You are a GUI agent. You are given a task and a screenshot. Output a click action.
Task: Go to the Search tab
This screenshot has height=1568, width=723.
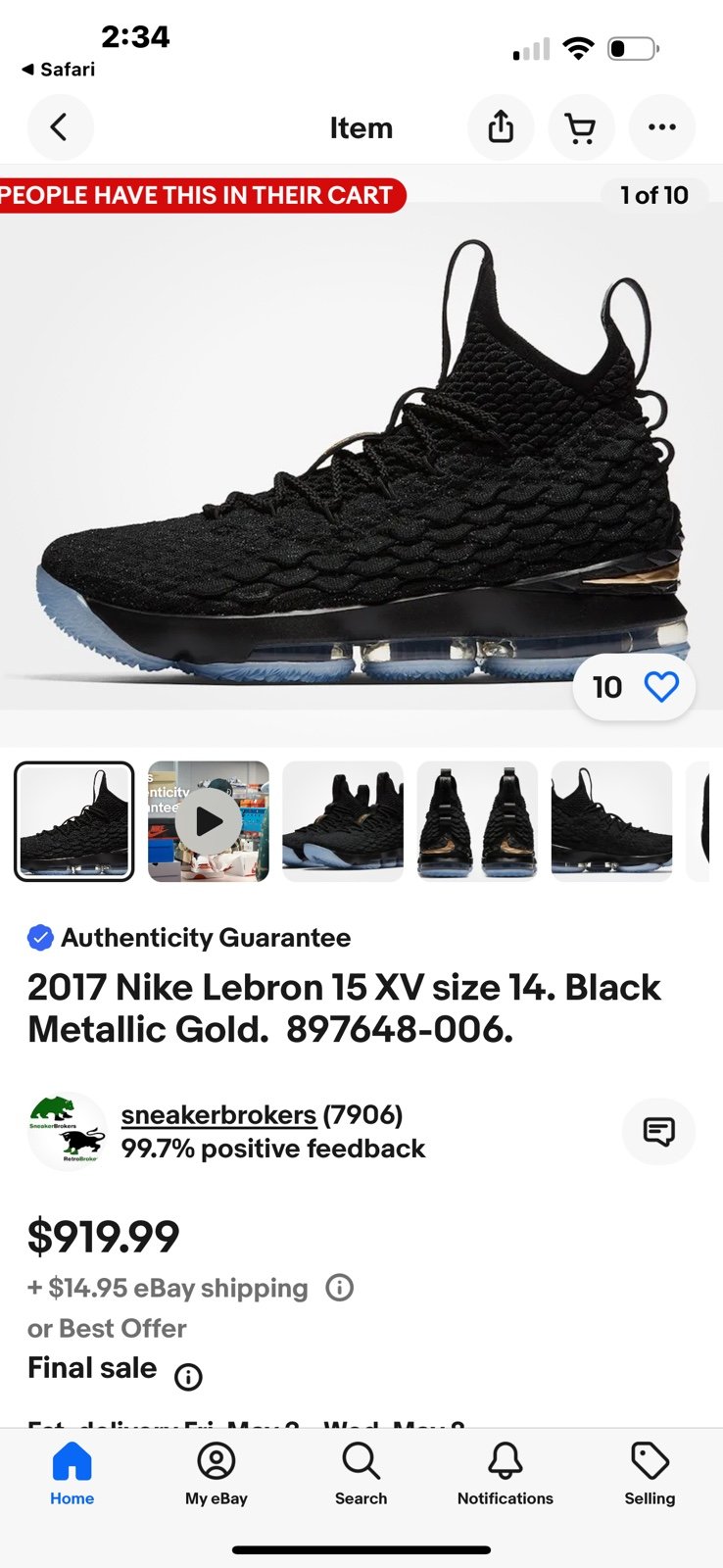(x=361, y=1474)
